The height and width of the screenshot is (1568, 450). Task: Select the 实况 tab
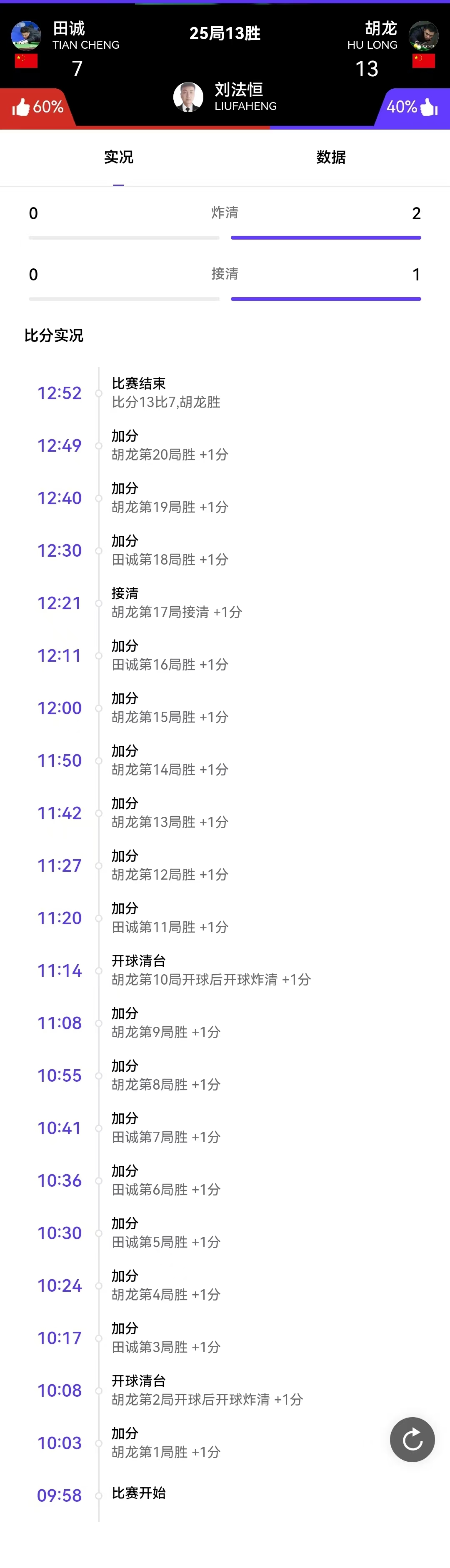coord(118,157)
